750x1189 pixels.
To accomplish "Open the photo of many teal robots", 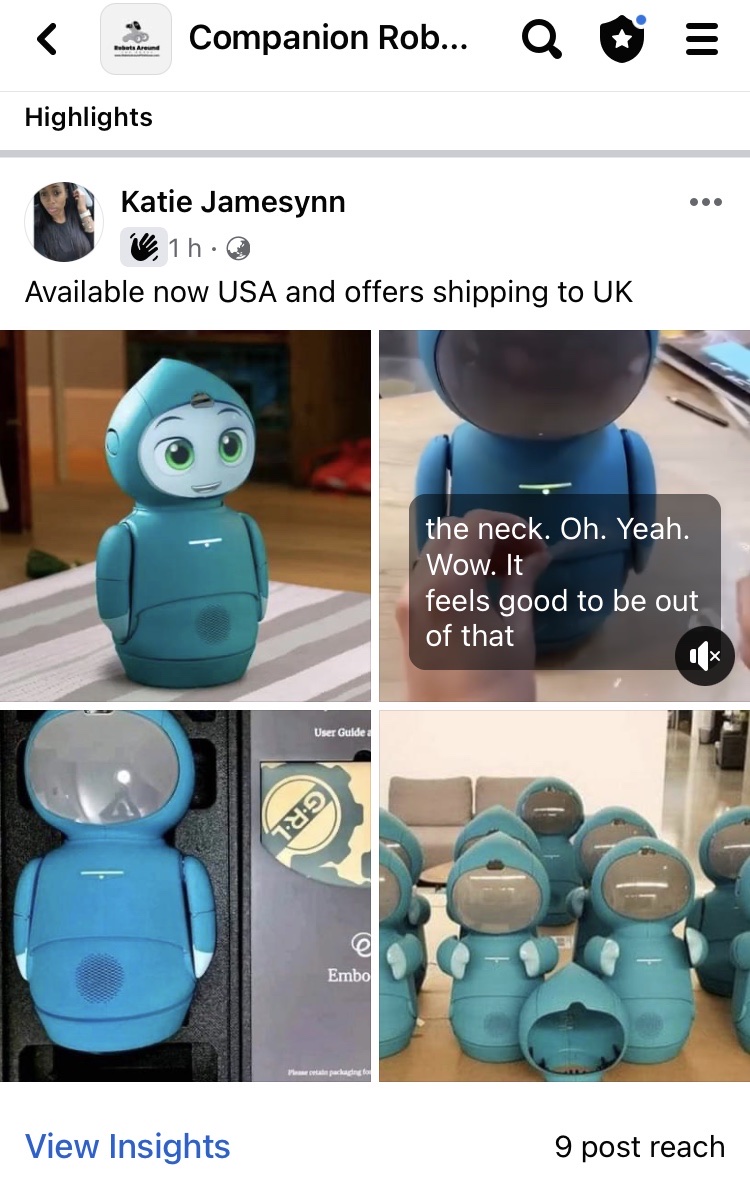I will point(564,895).
